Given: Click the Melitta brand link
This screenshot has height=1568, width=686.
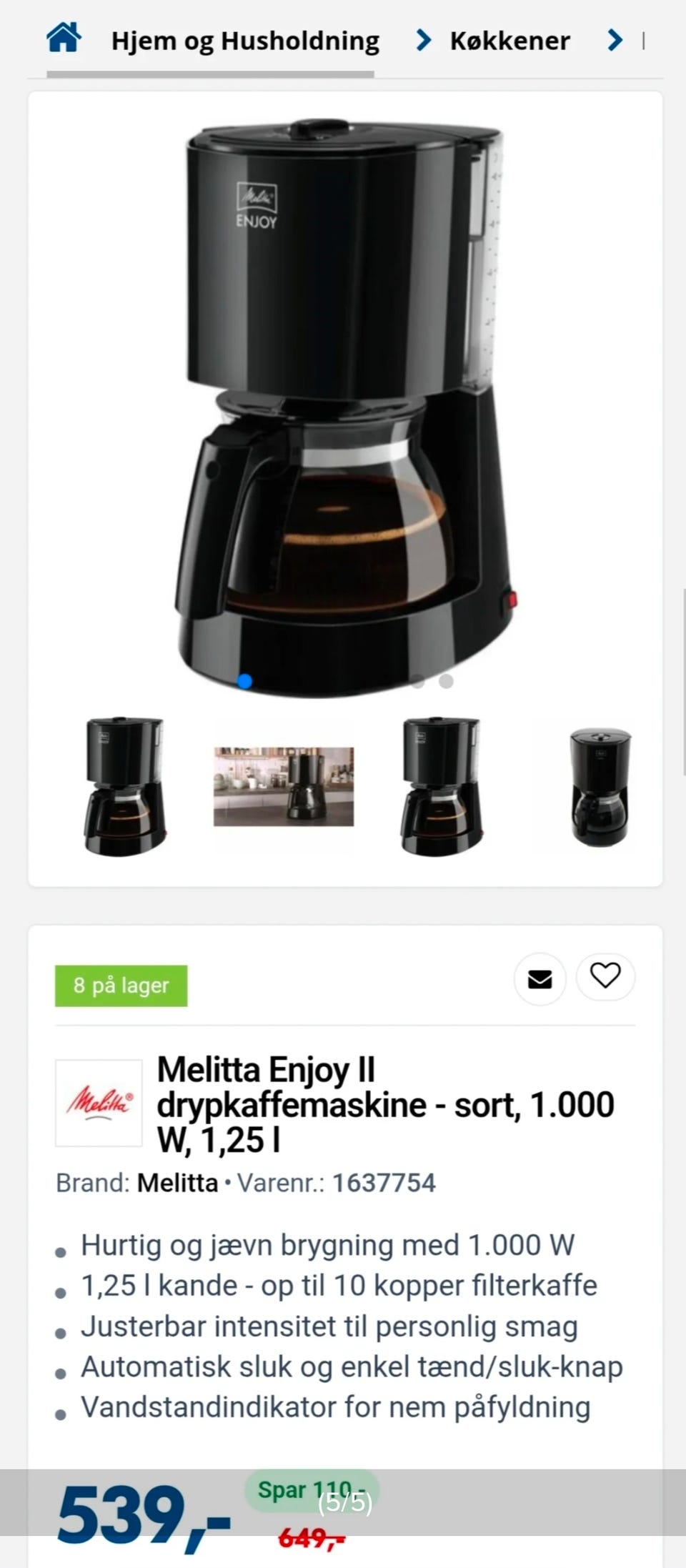Looking at the screenshot, I should click(x=178, y=1183).
